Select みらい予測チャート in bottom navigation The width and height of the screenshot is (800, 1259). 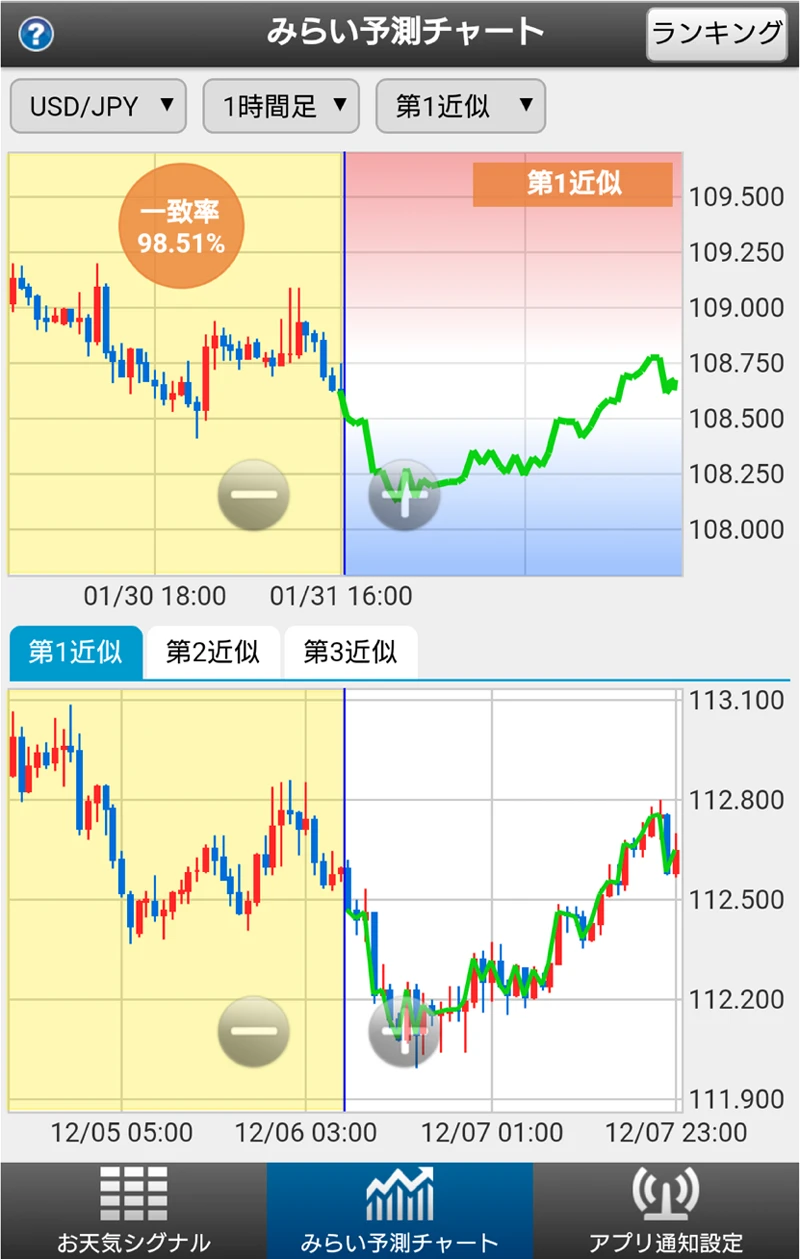click(x=399, y=1211)
